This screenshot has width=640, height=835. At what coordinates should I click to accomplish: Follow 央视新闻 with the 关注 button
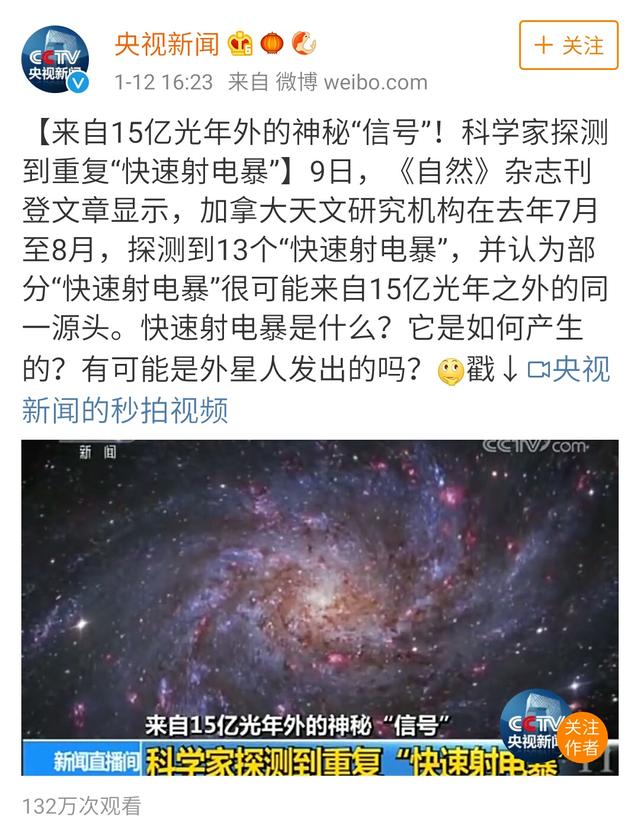[568, 45]
